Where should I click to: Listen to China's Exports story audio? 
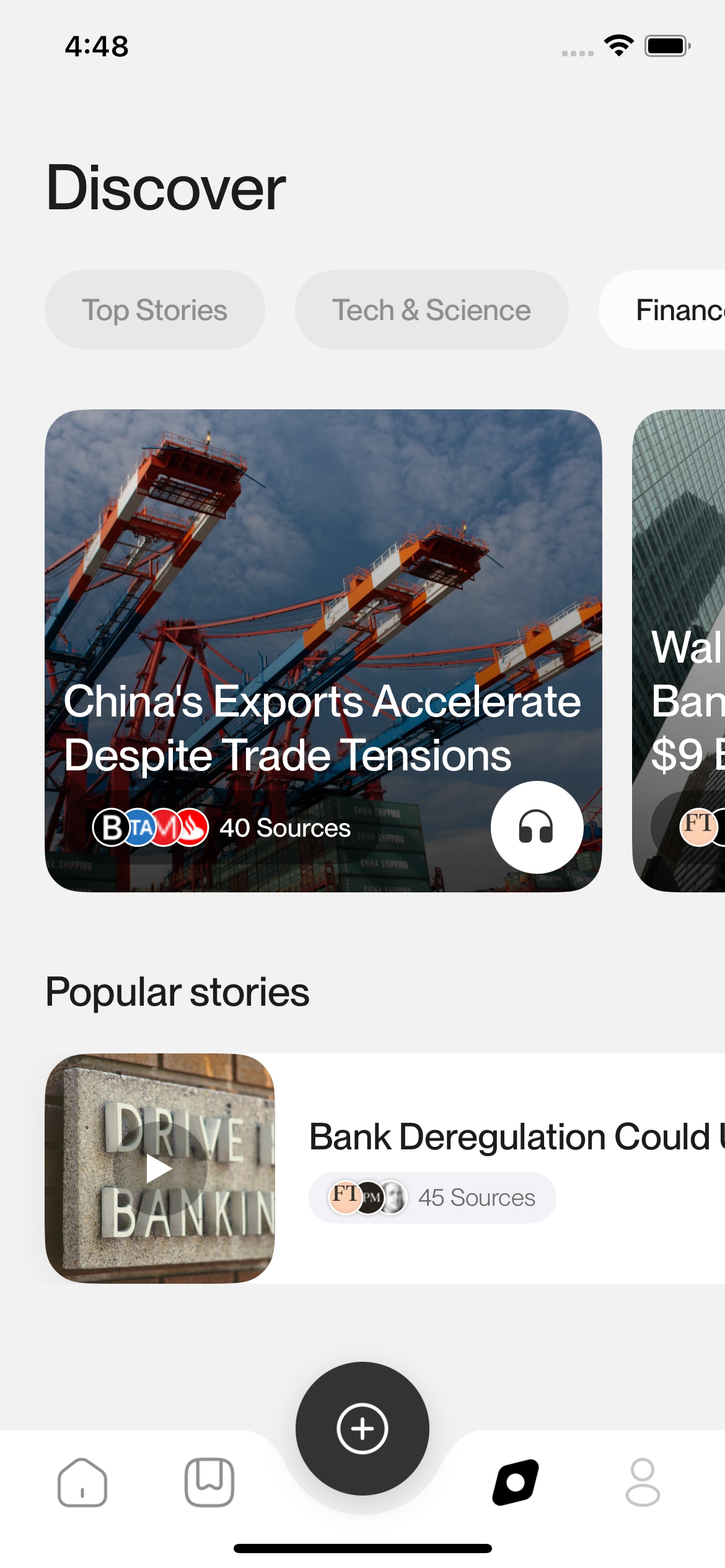point(537,827)
